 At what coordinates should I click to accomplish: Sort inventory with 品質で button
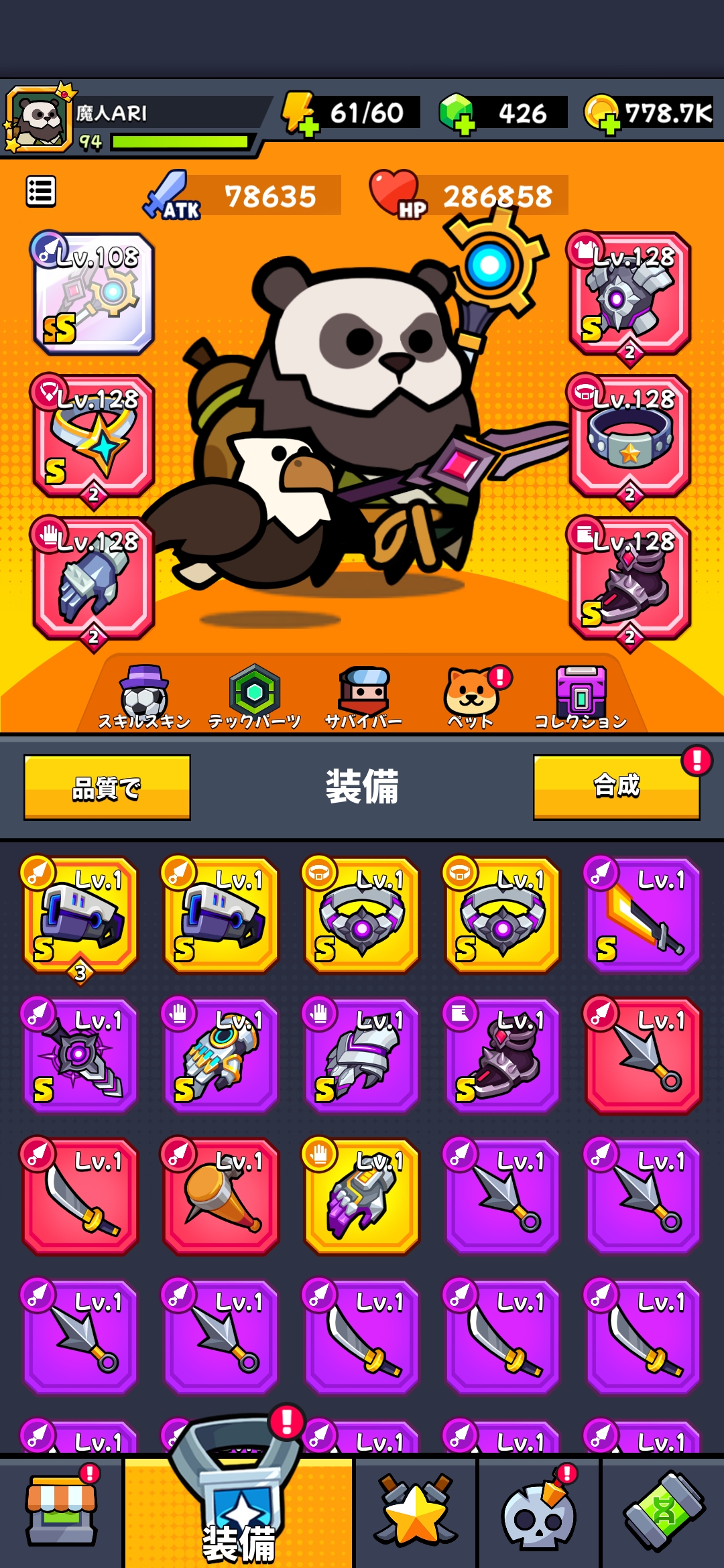point(107,787)
